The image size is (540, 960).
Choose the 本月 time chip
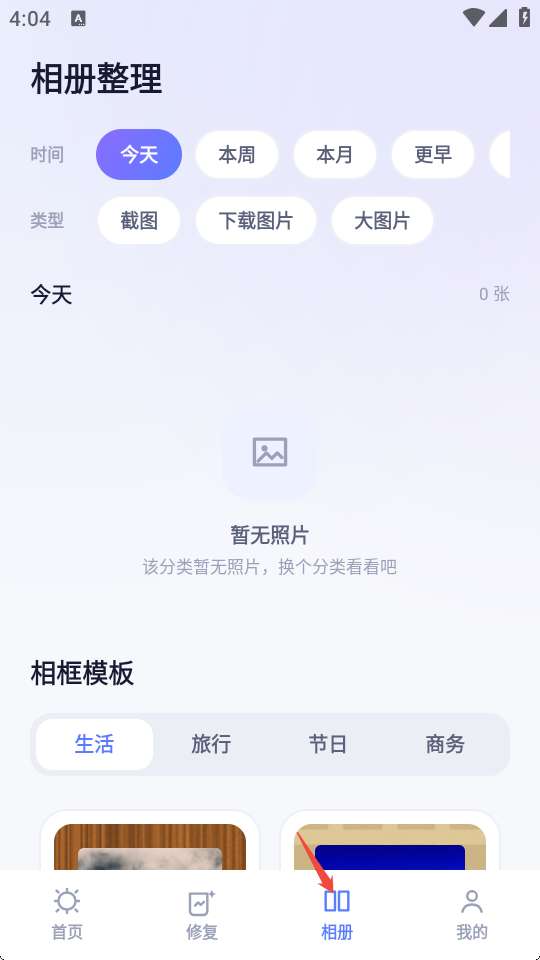click(335, 154)
